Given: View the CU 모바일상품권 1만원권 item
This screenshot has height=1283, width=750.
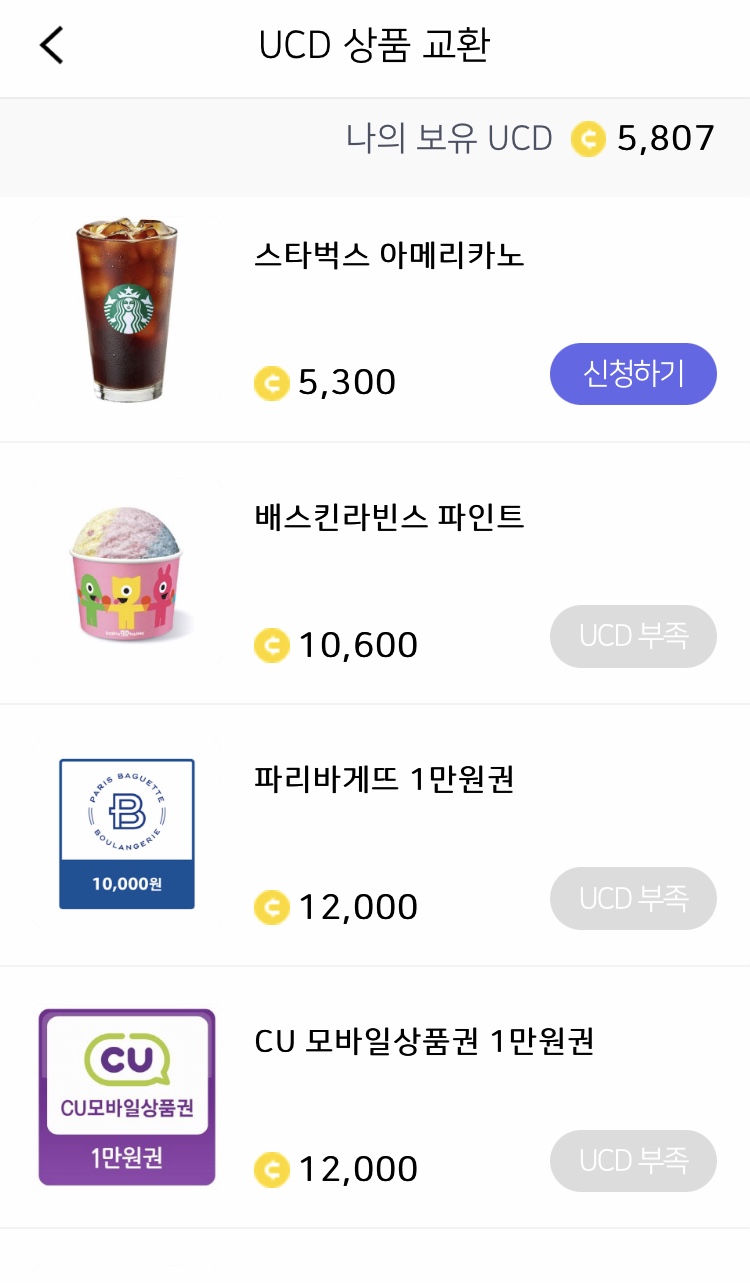Looking at the screenshot, I should pos(424,1042).
